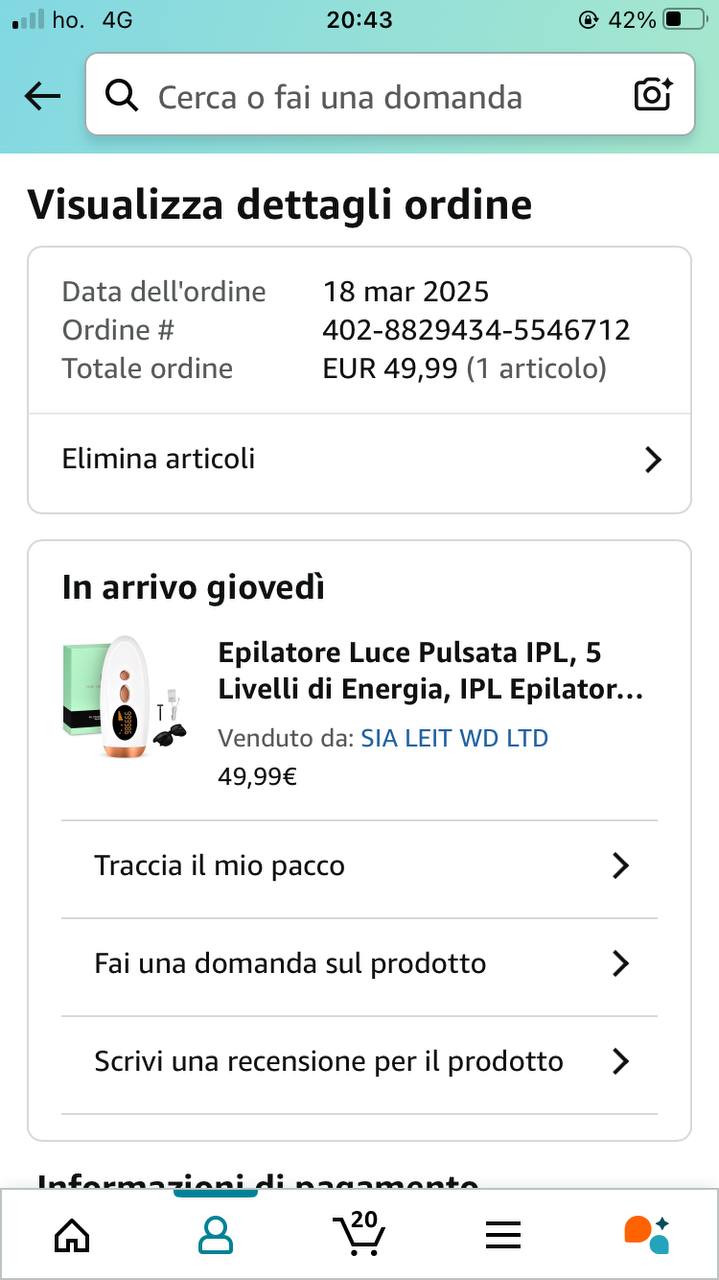Viewport: 719px width, 1280px height.
Task: Go back with the arrow icon
Action: tap(42, 97)
